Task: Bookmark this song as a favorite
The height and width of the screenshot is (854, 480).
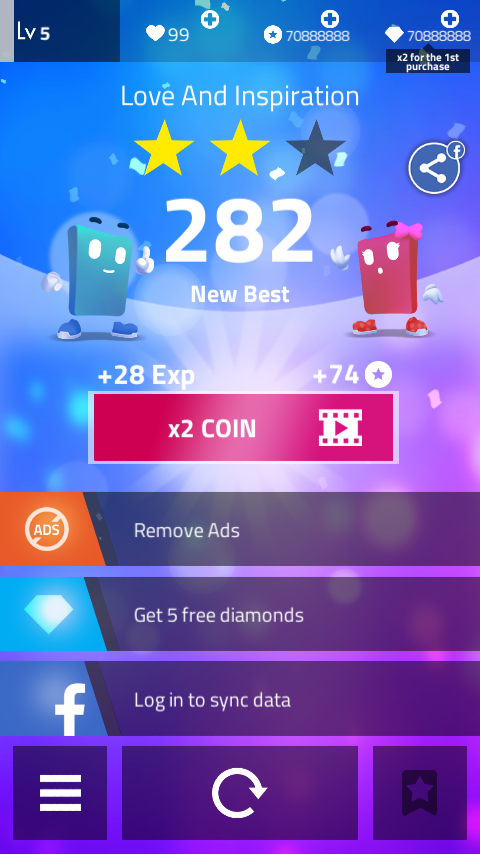Action: point(420,793)
